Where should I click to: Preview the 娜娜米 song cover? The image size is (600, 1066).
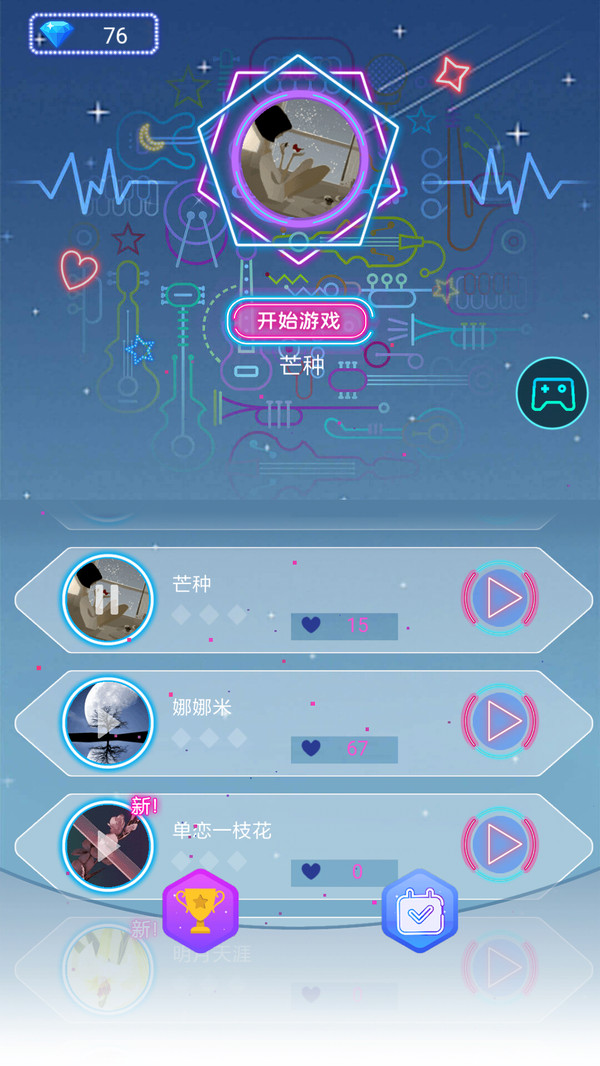tap(107, 723)
